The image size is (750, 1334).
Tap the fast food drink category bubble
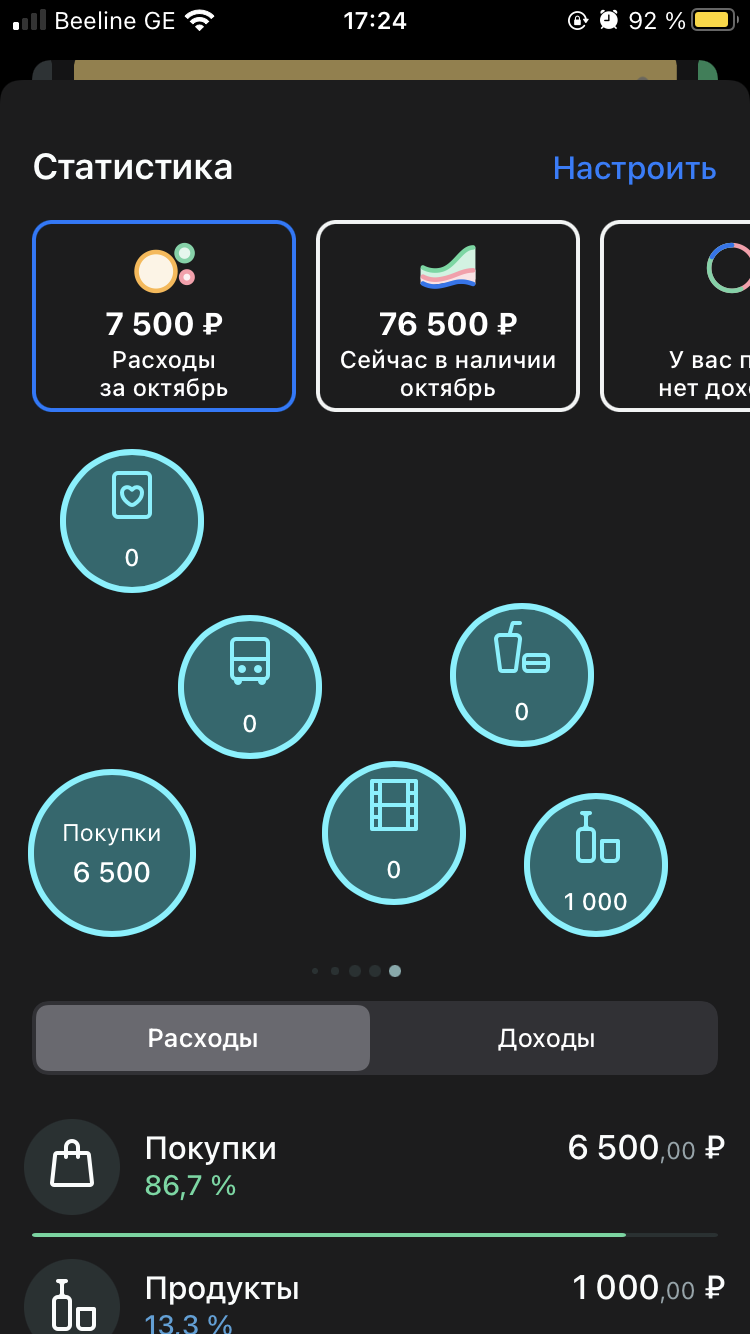tap(522, 675)
